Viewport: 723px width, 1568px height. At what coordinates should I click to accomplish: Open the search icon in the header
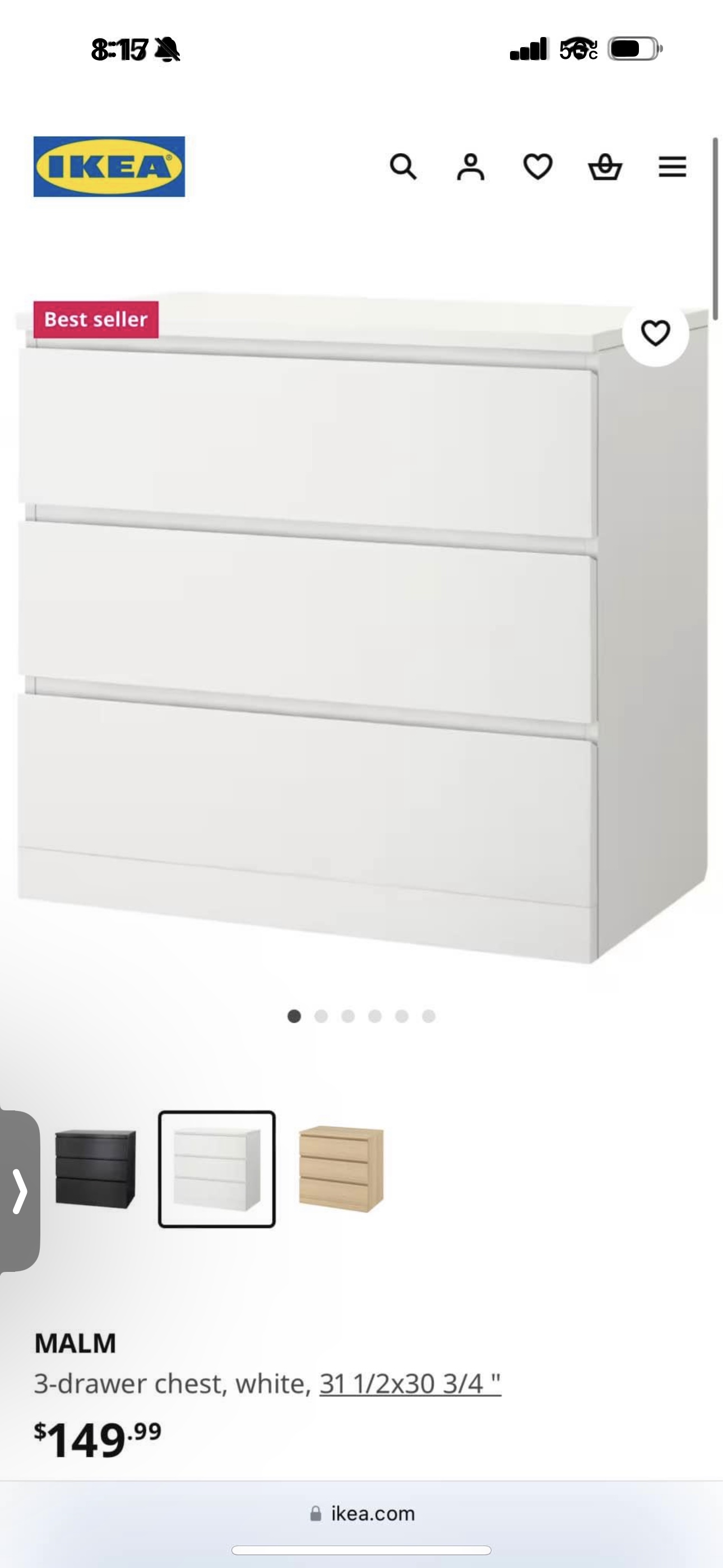click(403, 166)
